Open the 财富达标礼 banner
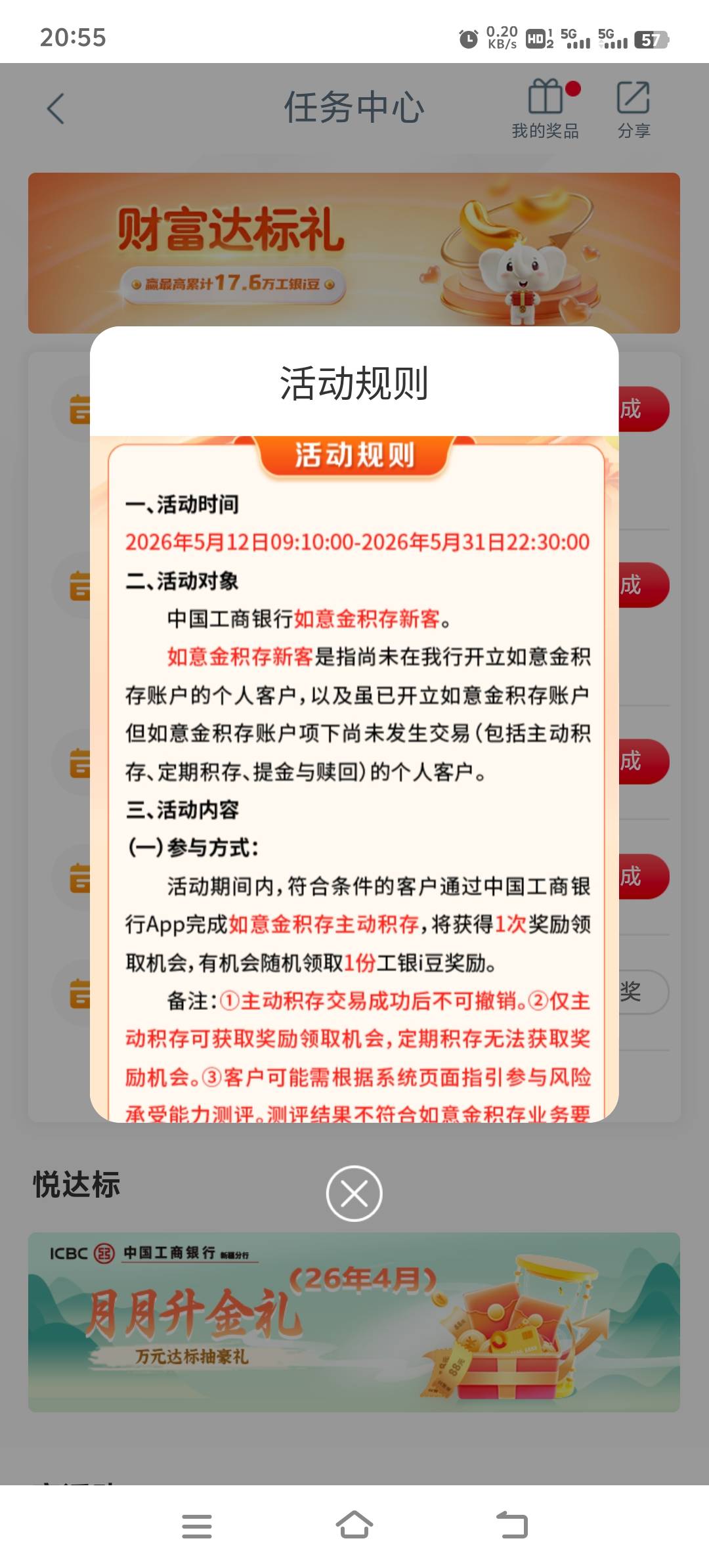The image size is (709, 1568). click(354, 253)
